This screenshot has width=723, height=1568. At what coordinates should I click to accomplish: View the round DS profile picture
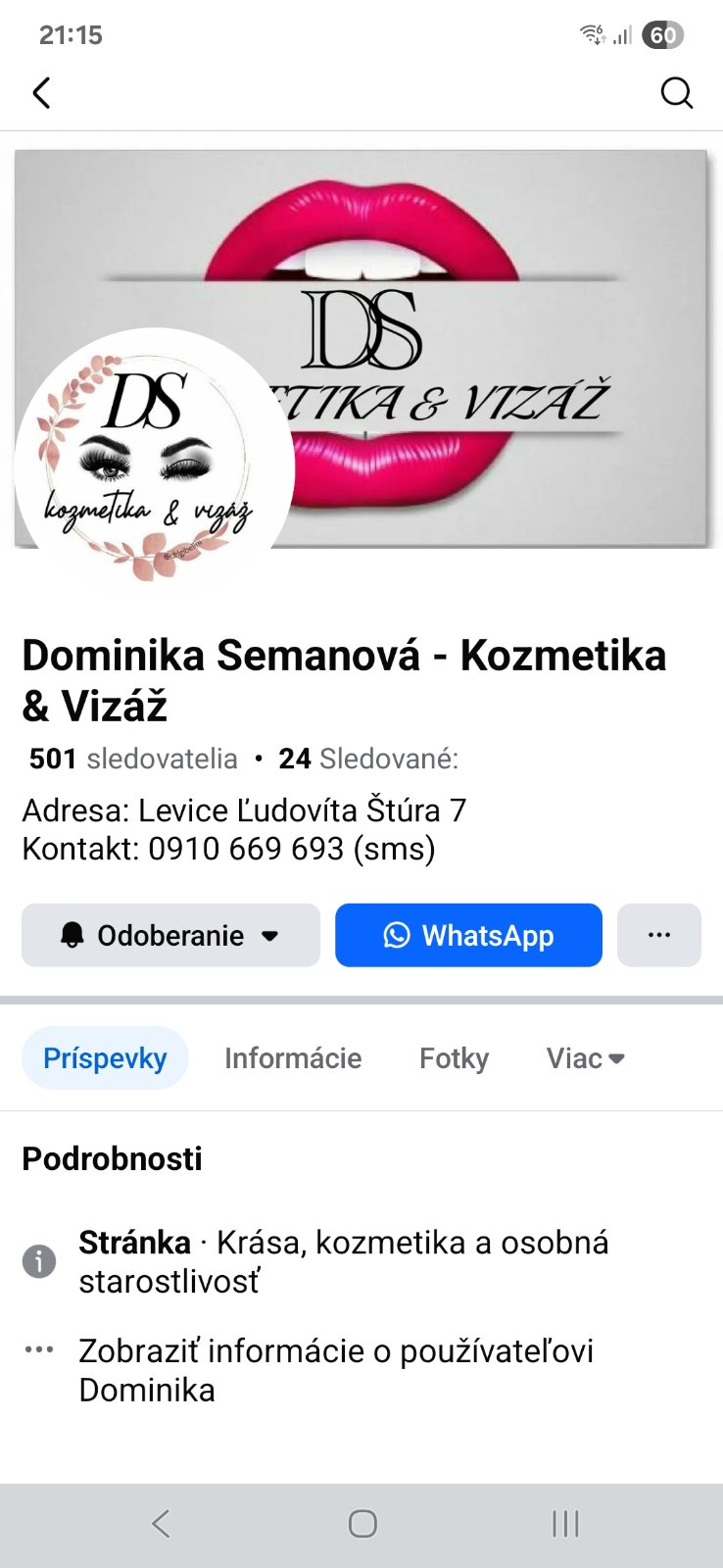point(152,465)
